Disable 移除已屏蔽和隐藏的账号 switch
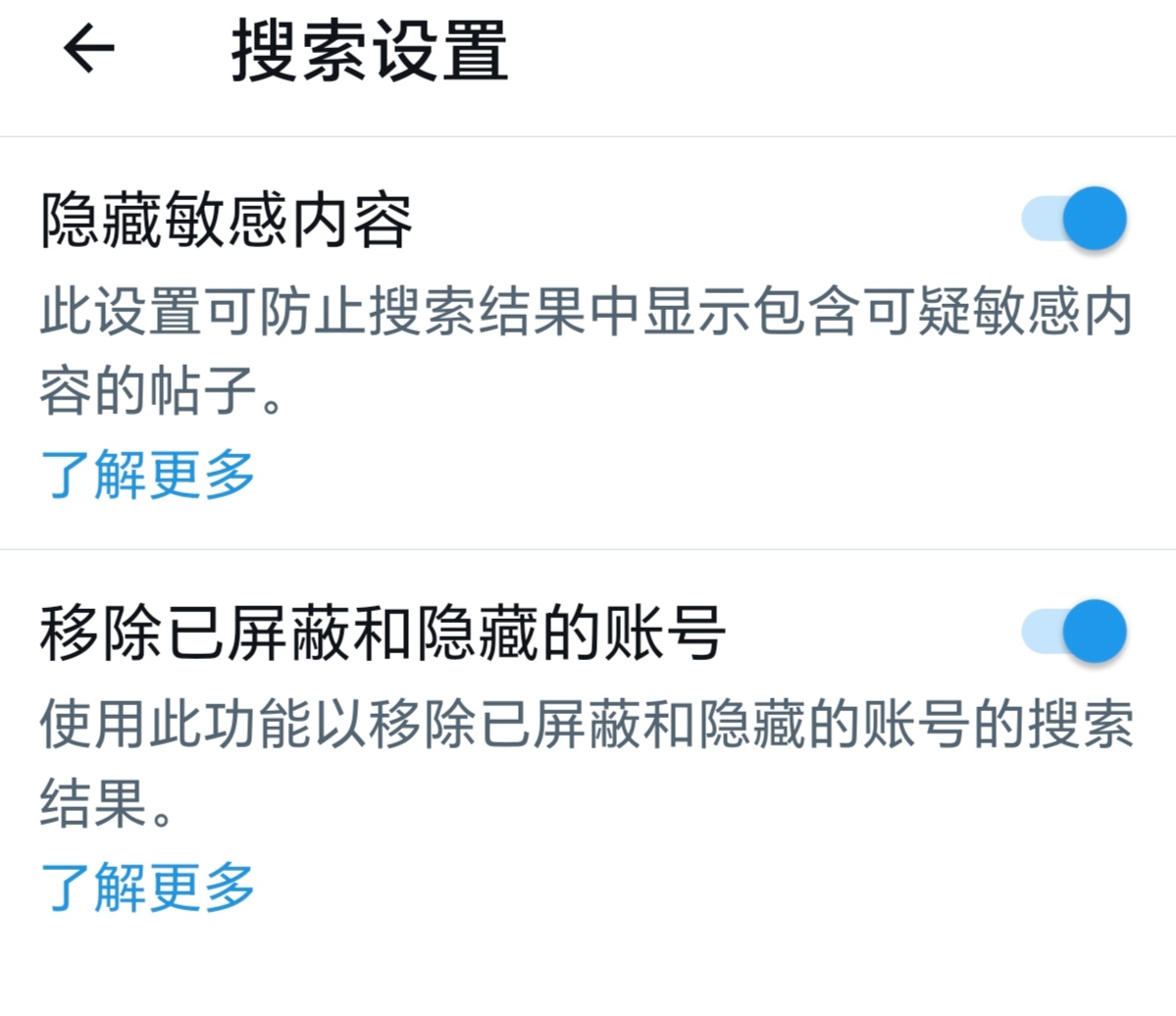This screenshot has height=1016, width=1176. pos(1073,632)
